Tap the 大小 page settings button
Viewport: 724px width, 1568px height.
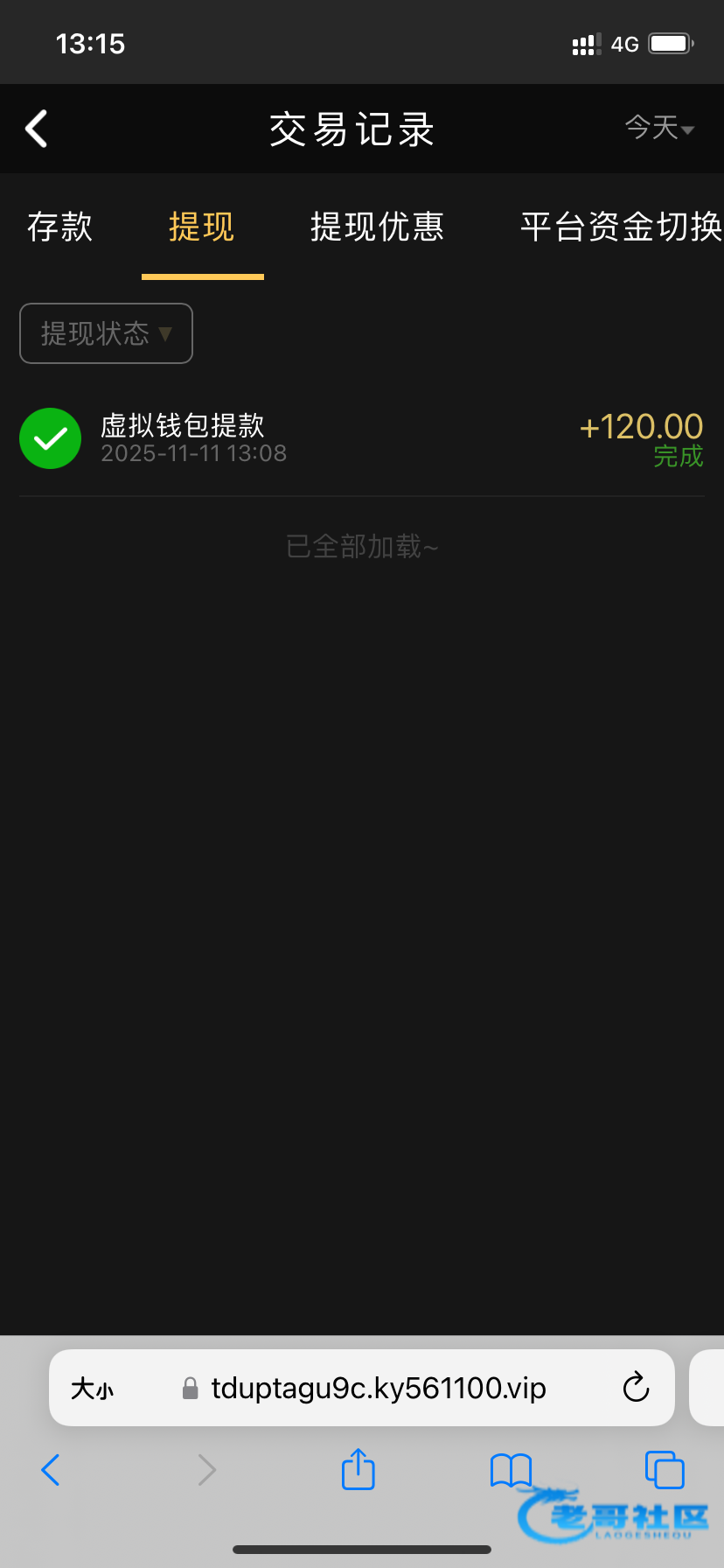(x=92, y=1389)
